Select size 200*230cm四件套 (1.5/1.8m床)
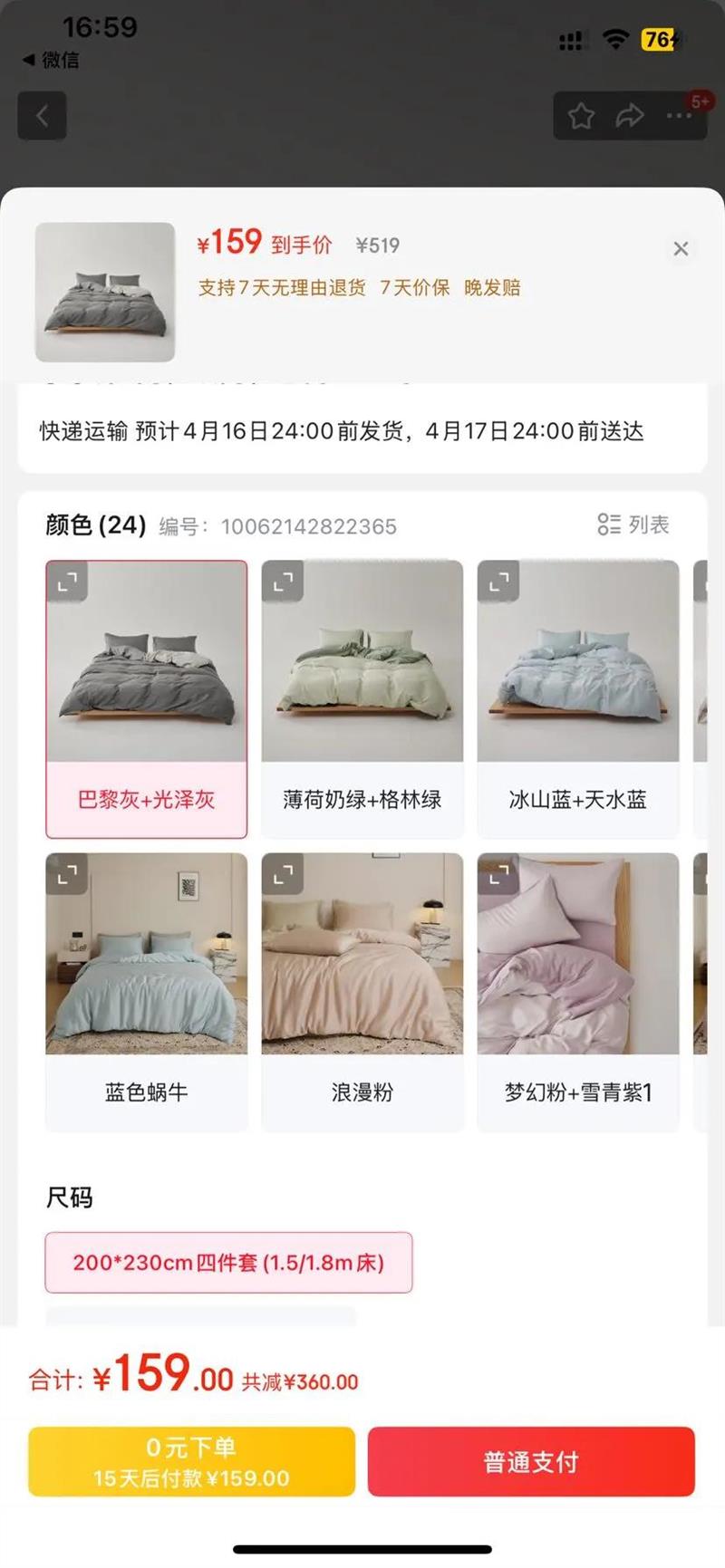The width and height of the screenshot is (725, 1568). click(x=228, y=1262)
